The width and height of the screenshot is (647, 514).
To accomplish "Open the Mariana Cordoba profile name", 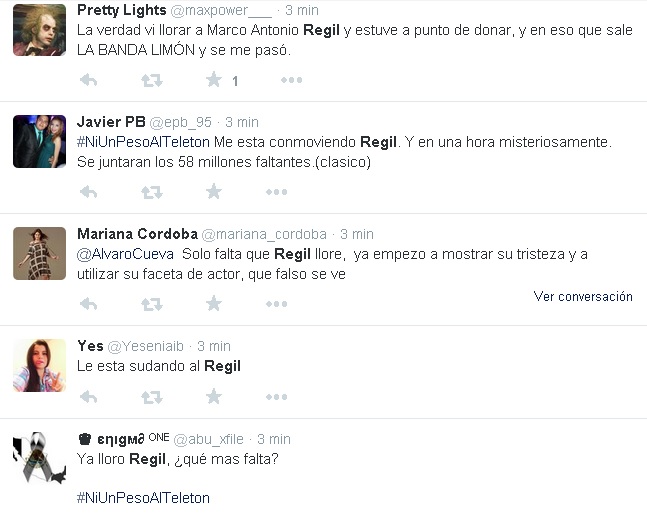I will click(x=135, y=234).
